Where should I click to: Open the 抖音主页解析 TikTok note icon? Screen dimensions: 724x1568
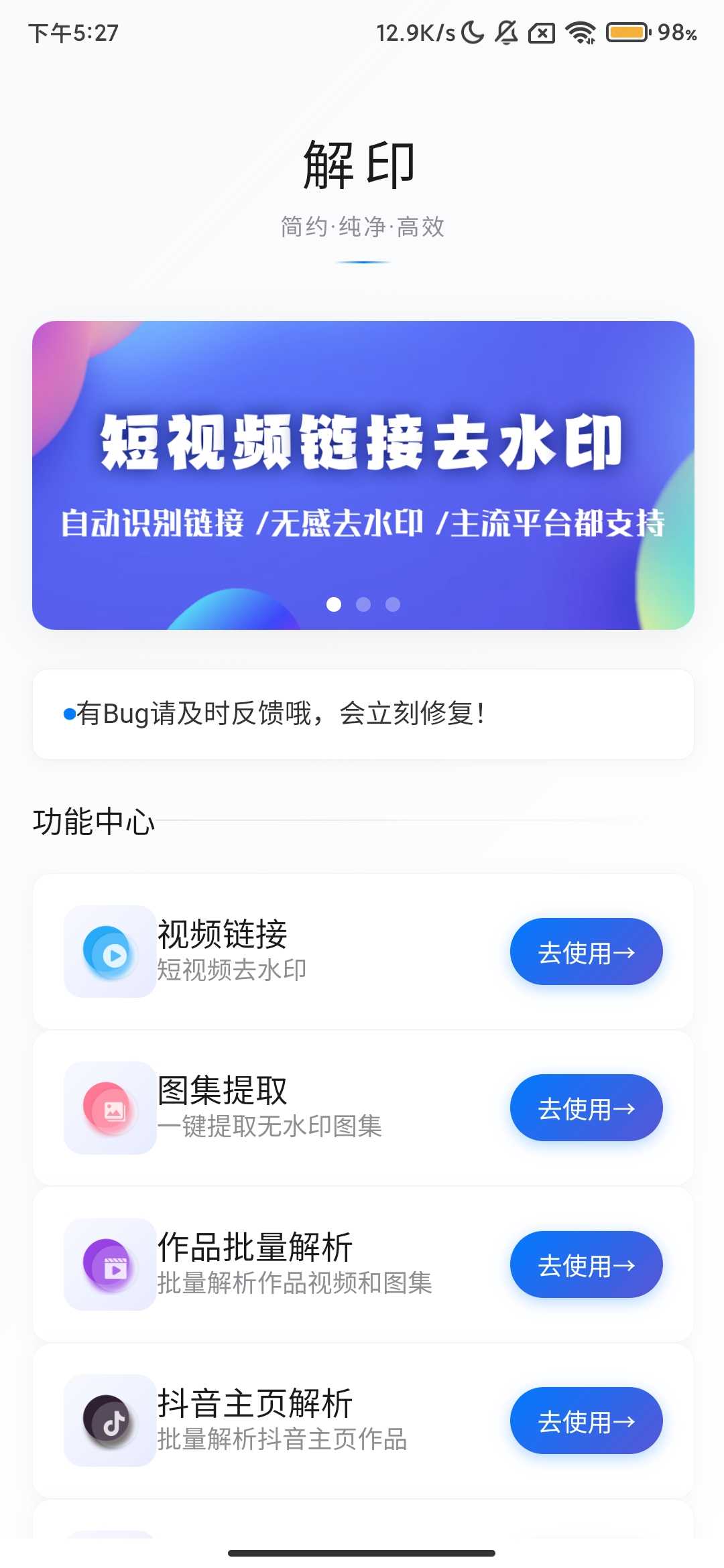pos(109,1421)
